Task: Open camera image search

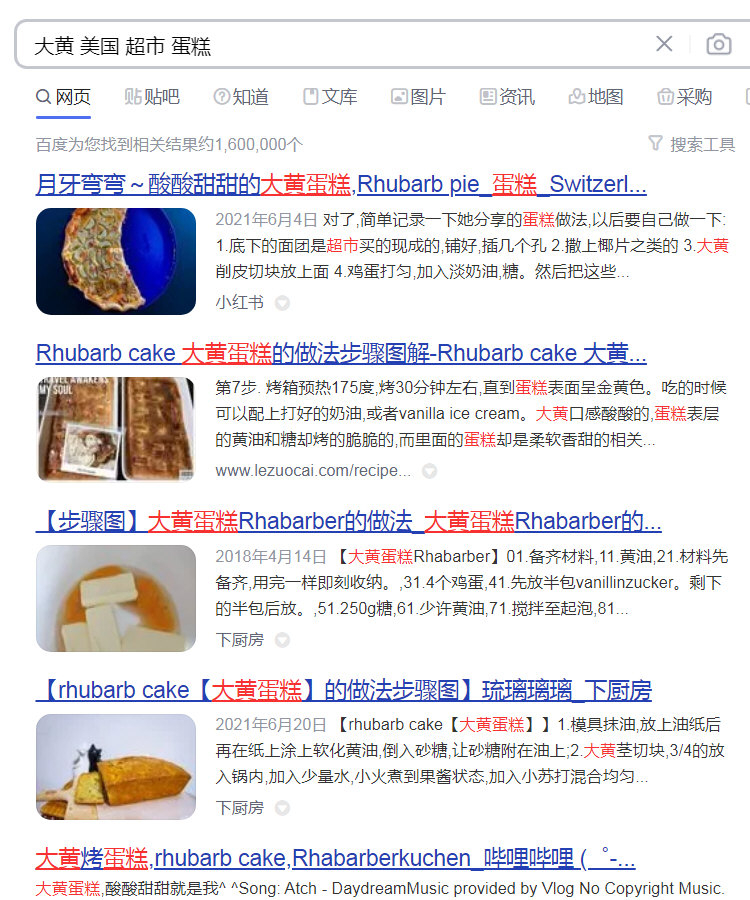Action: 718,44
